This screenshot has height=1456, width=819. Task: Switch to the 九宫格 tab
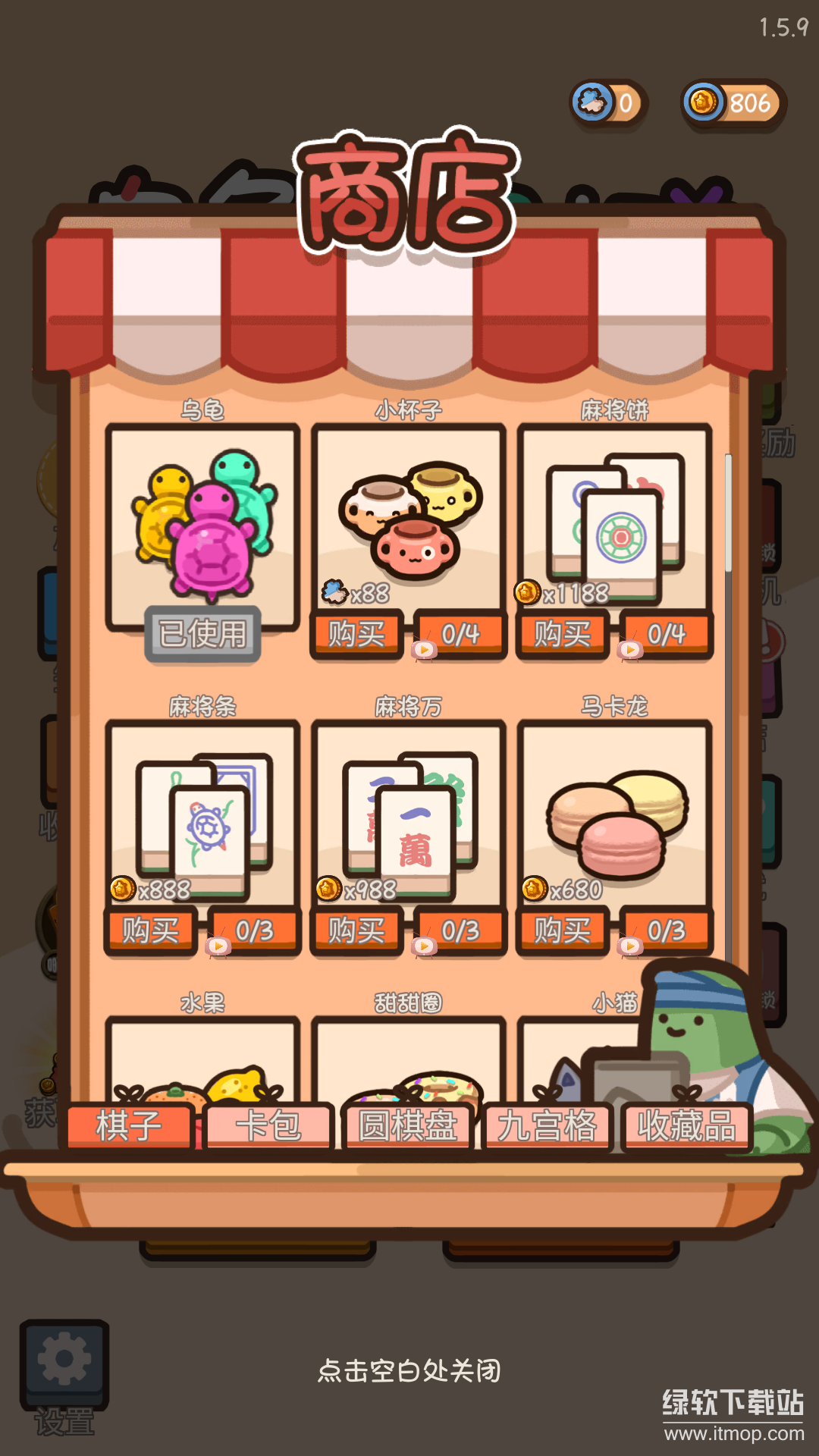pos(547,1126)
